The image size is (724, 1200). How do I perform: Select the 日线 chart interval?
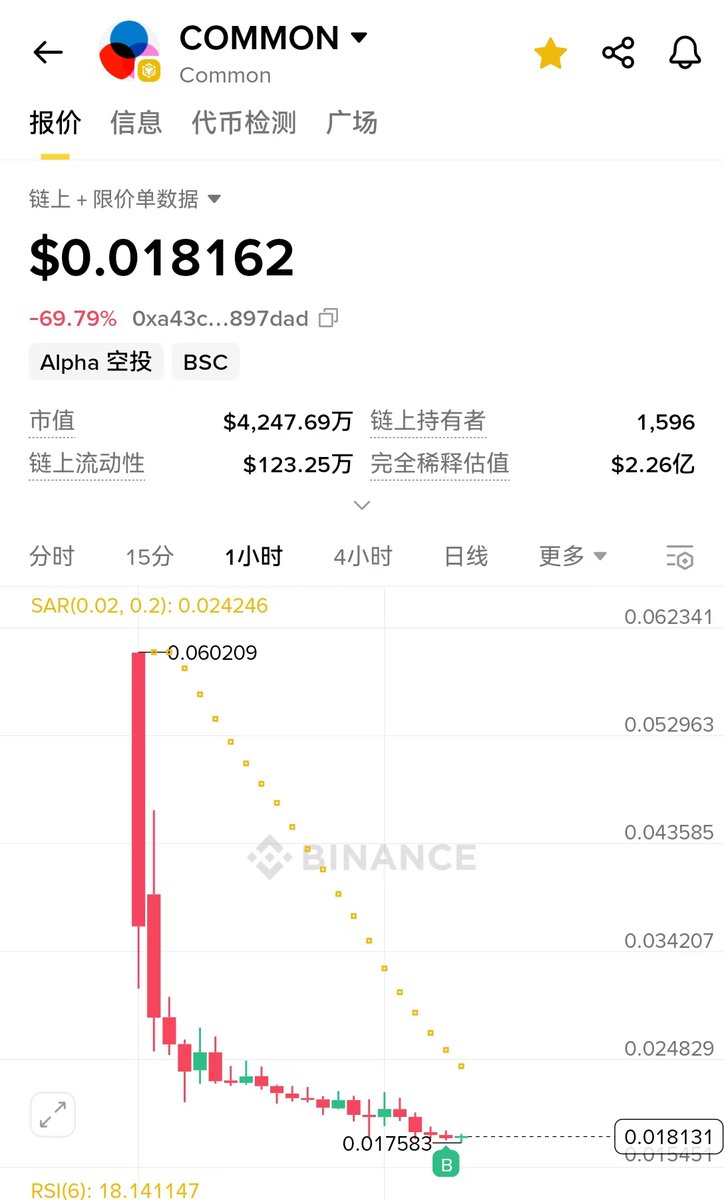[x=466, y=556]
